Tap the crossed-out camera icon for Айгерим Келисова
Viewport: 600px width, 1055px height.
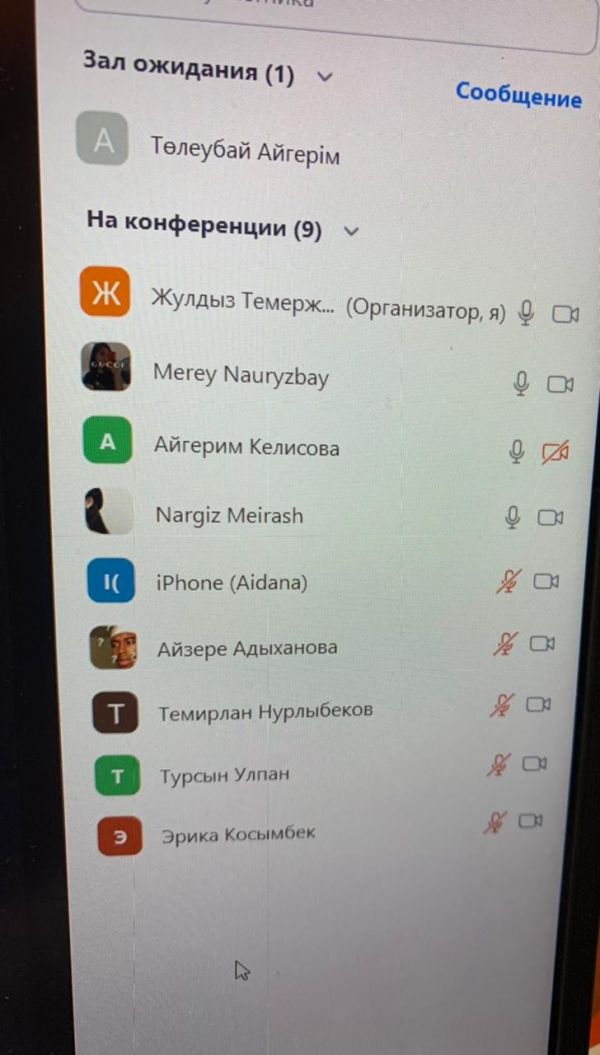(x=555, y=453)
